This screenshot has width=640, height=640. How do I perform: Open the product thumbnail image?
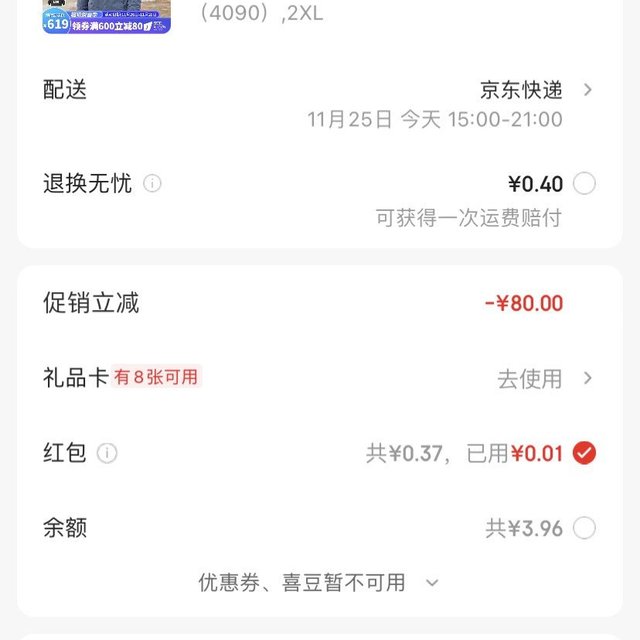106,15
